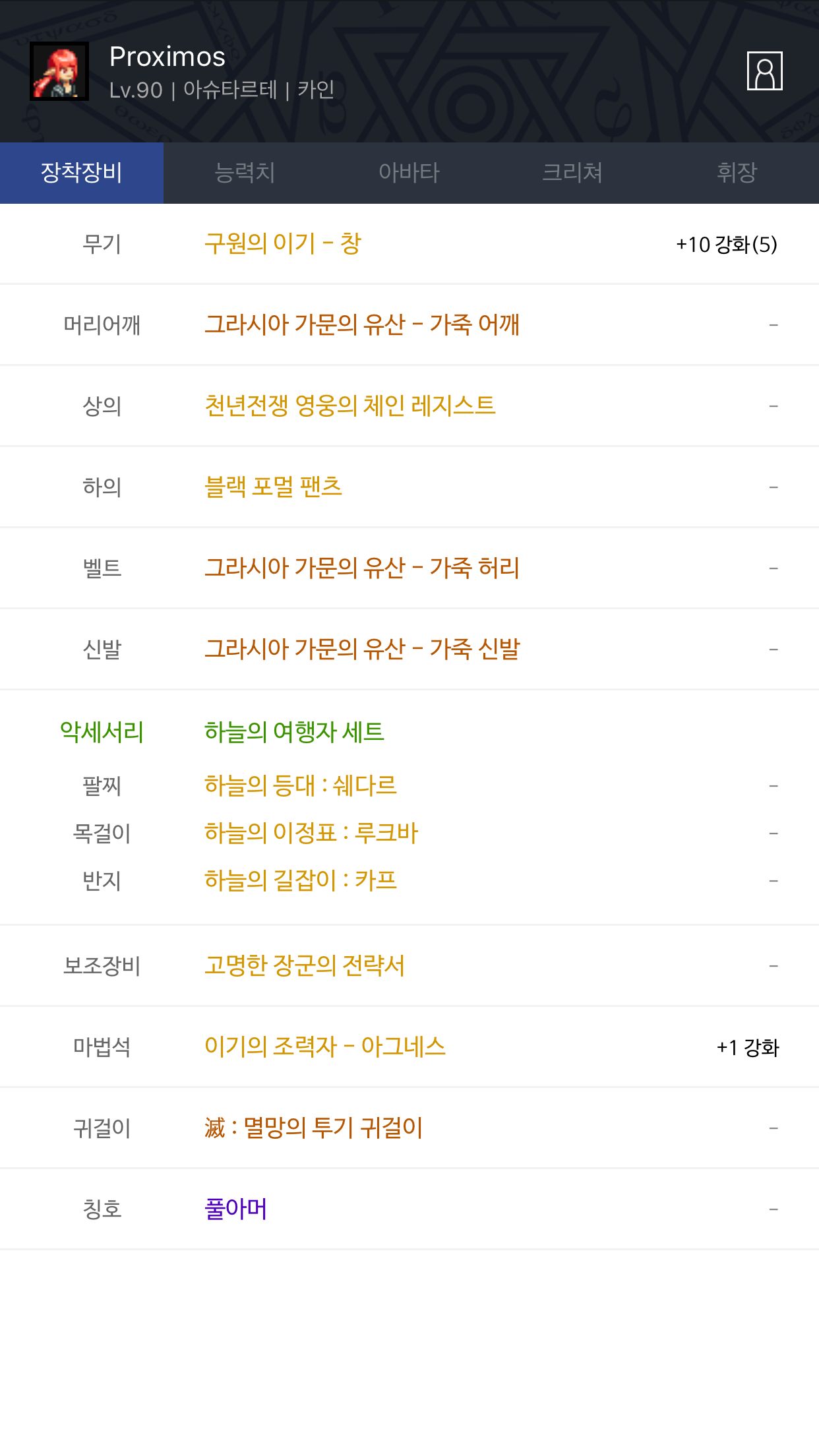
Task: Tap the 장착장비 tab
Action: 82,173
